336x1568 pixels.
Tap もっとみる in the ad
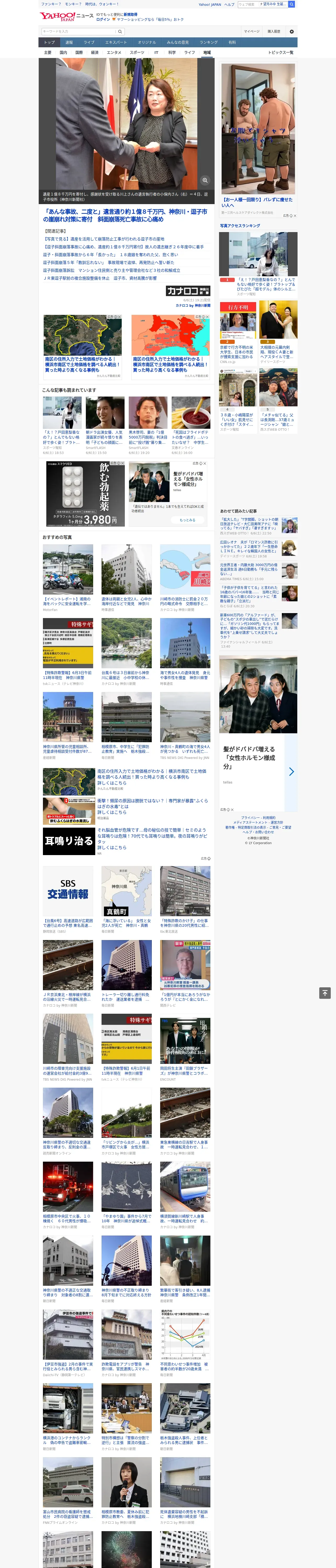[x=187, y=520]
